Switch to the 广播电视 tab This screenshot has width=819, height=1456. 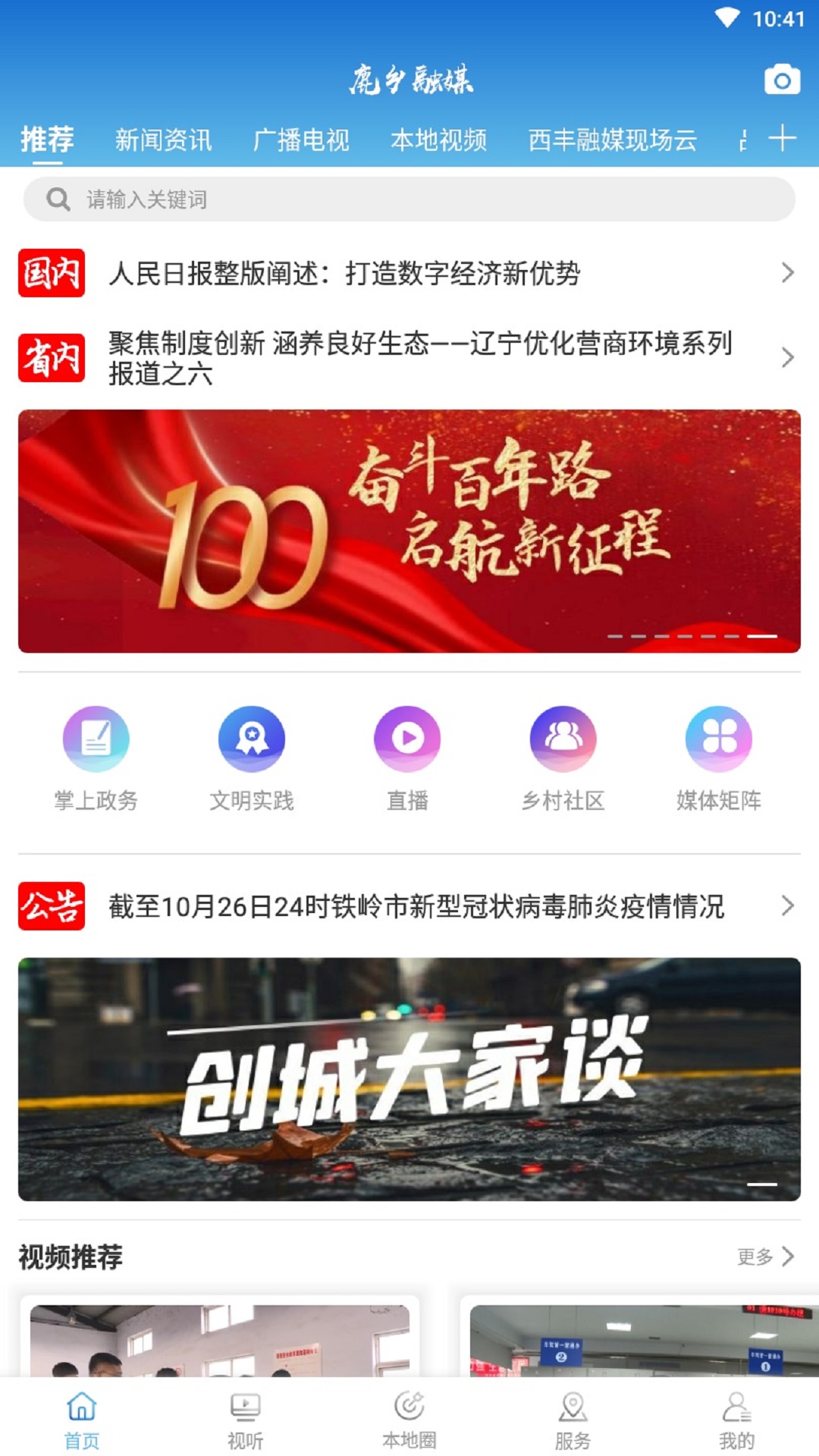301,140
